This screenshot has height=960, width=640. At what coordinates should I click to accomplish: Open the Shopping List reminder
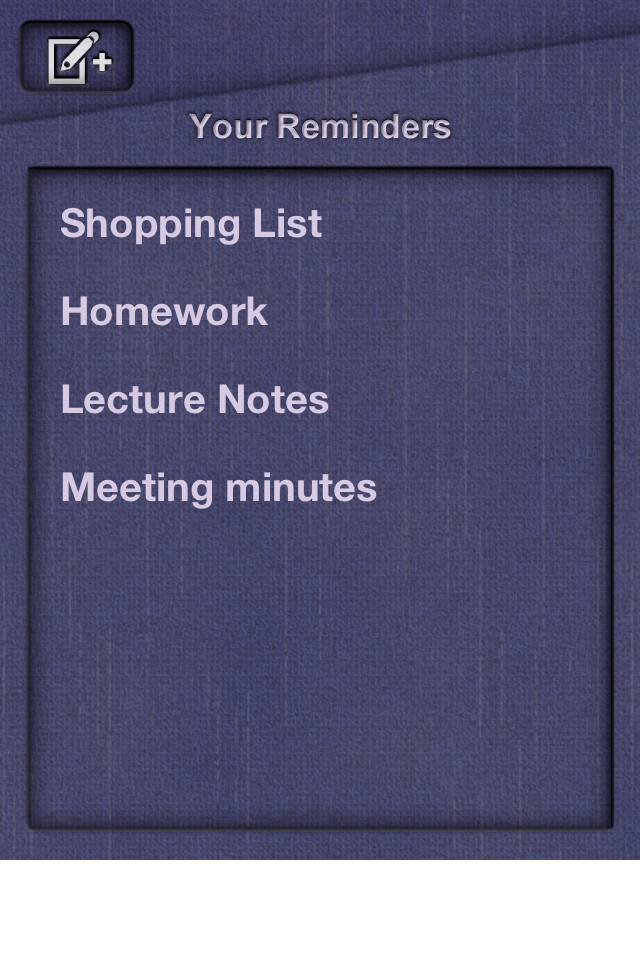click(191, 223)
